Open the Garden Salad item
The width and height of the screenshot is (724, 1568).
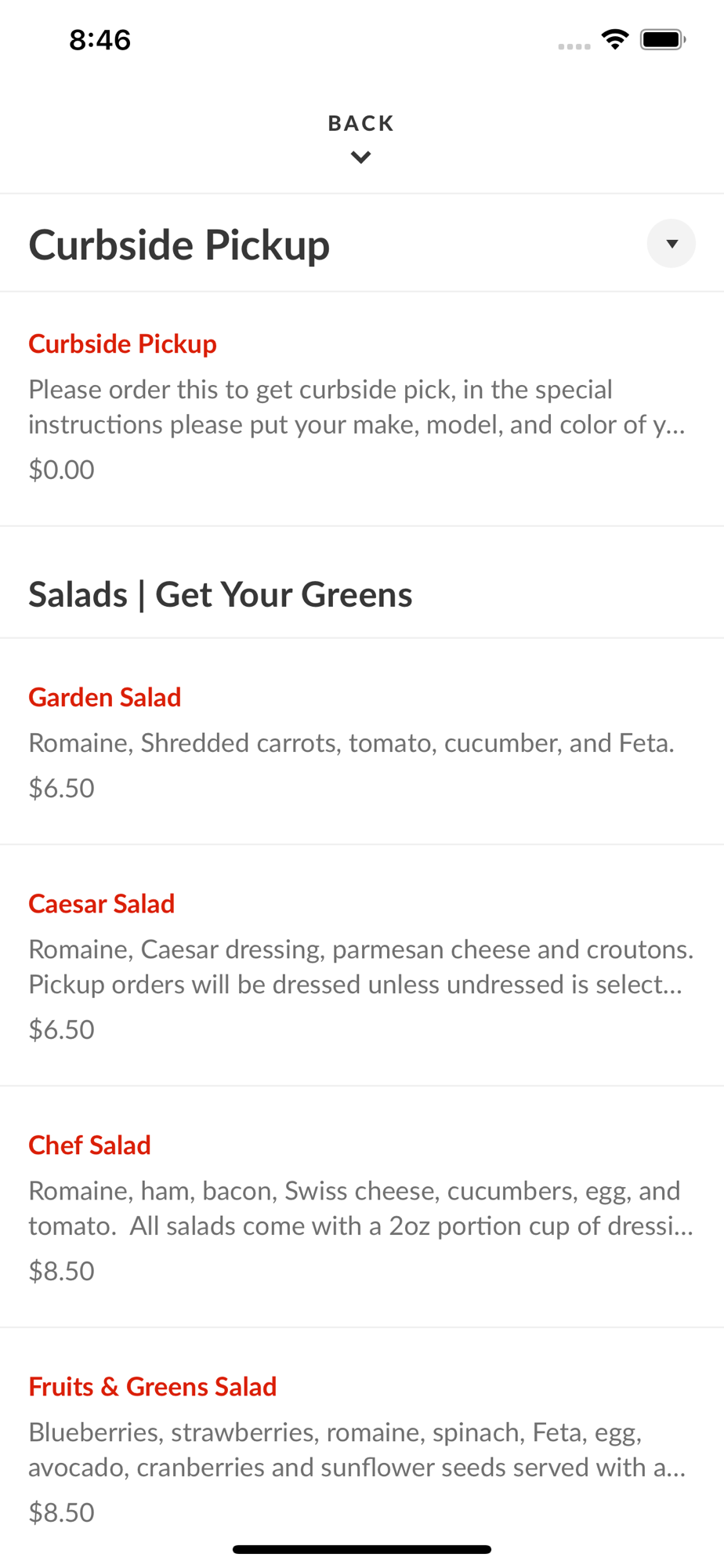pyautogui.click(x=105, y=698)
